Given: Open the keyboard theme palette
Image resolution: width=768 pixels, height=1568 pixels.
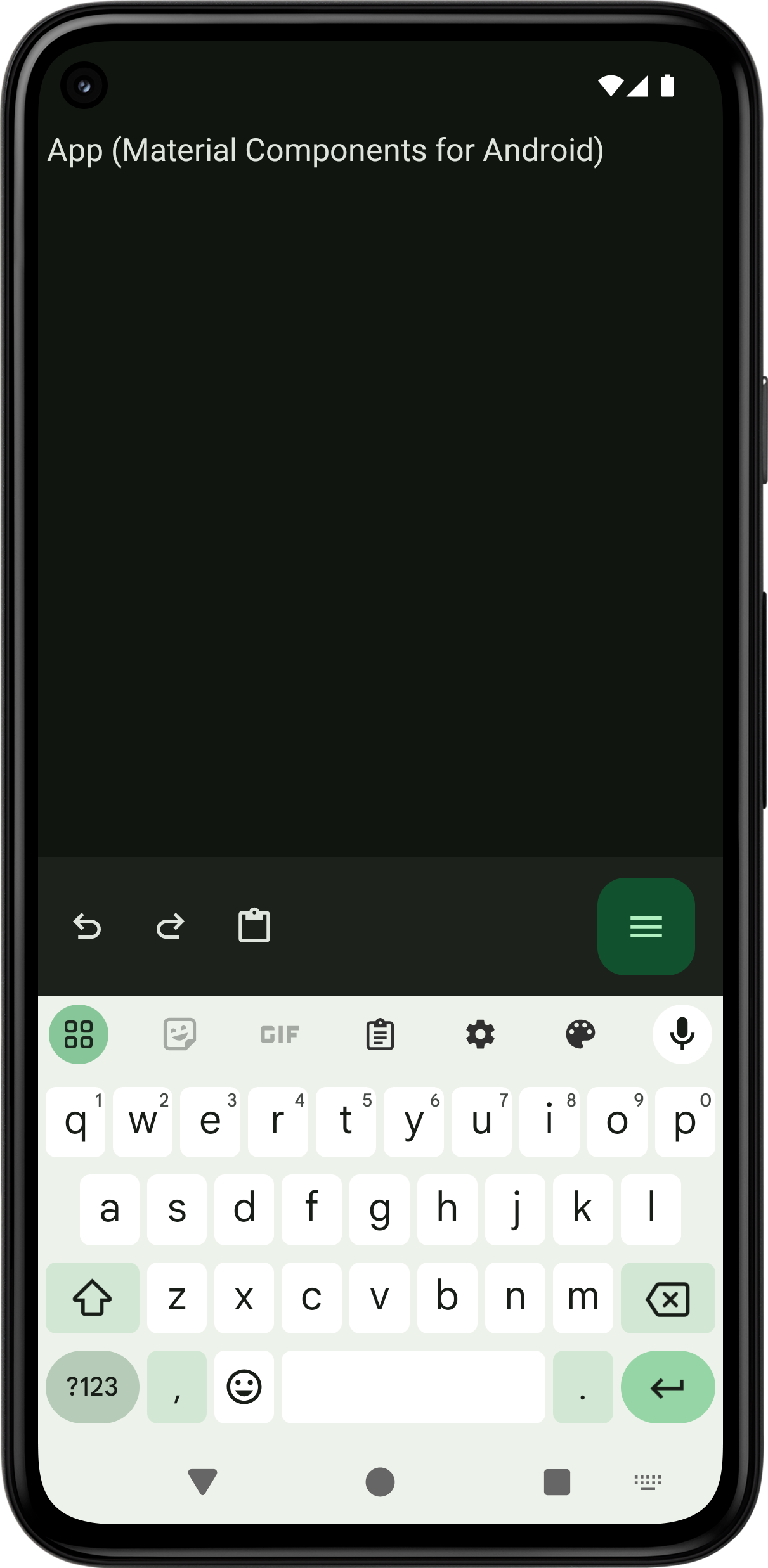Looking at the screenshot, I should click(580, 1034).
